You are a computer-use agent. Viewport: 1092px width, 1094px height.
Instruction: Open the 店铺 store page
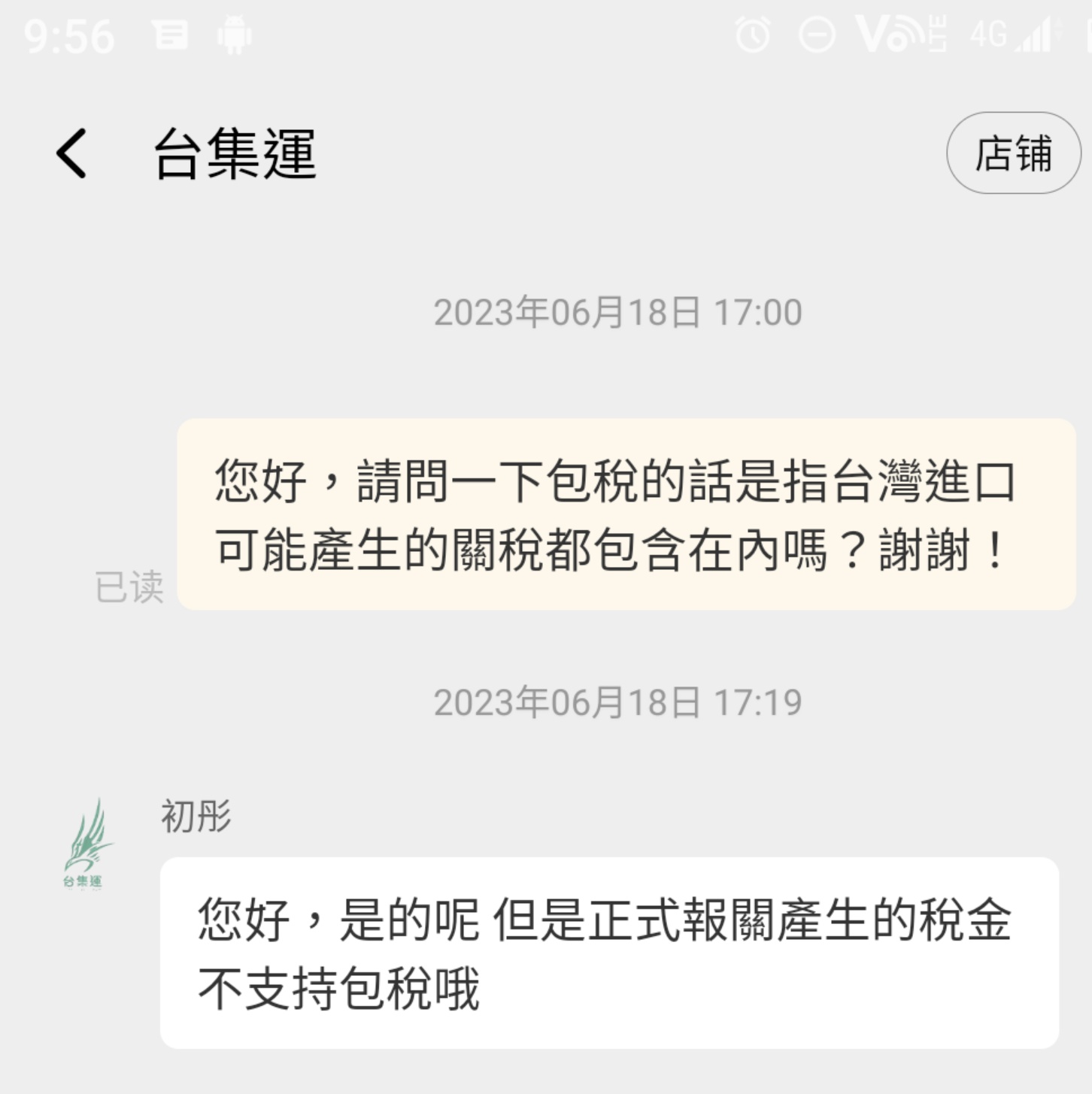click(1012, 153)
